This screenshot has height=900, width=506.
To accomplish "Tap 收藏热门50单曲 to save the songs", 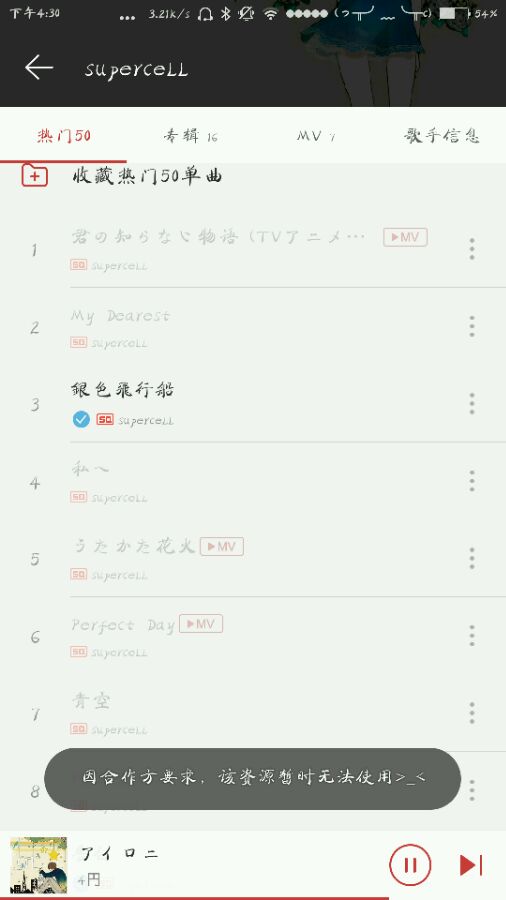I will [x=147, y=176].
